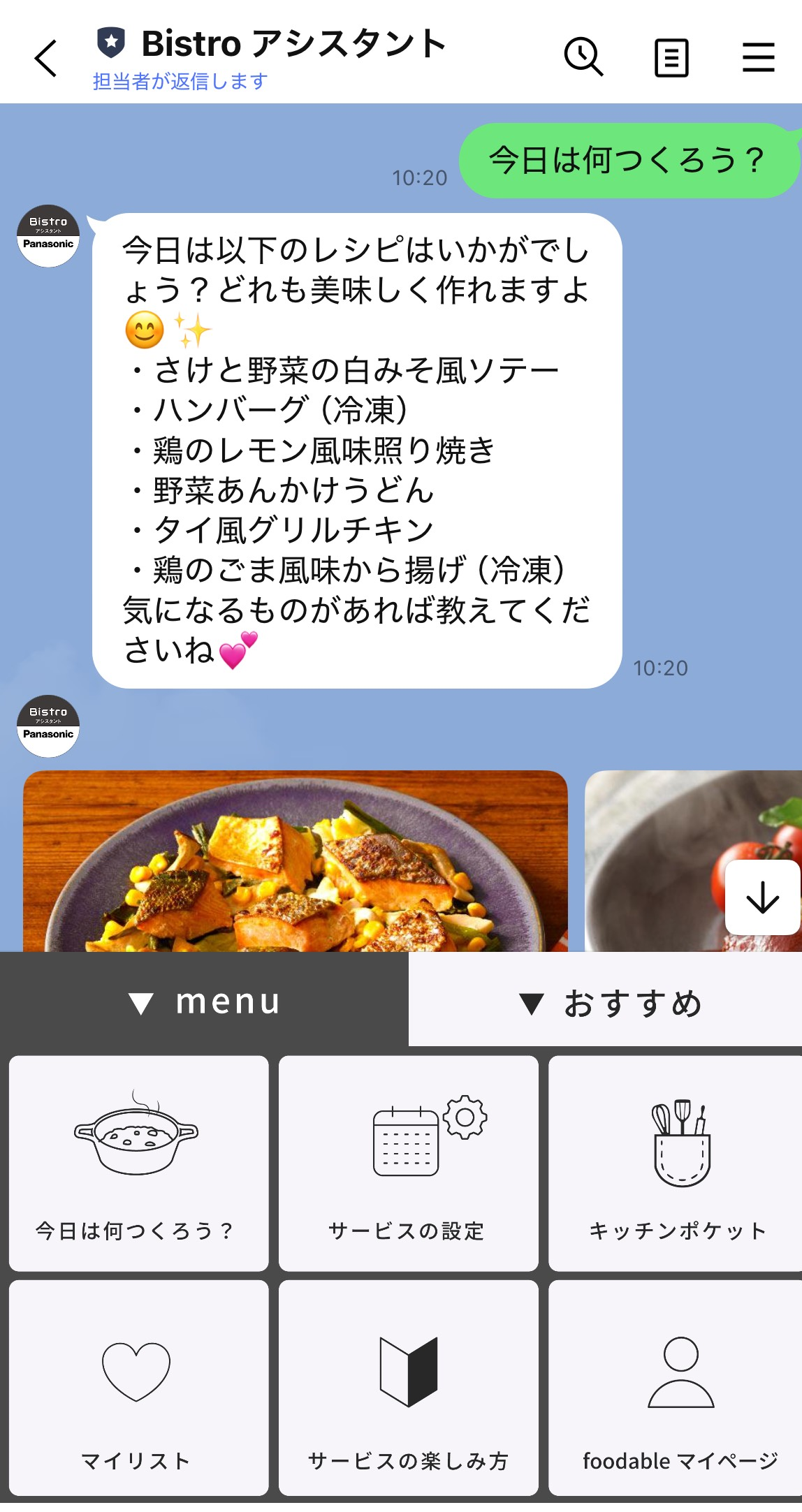Open キッチンポケット tile
Screen dimensions: 802x1512
click(676, 1163)
